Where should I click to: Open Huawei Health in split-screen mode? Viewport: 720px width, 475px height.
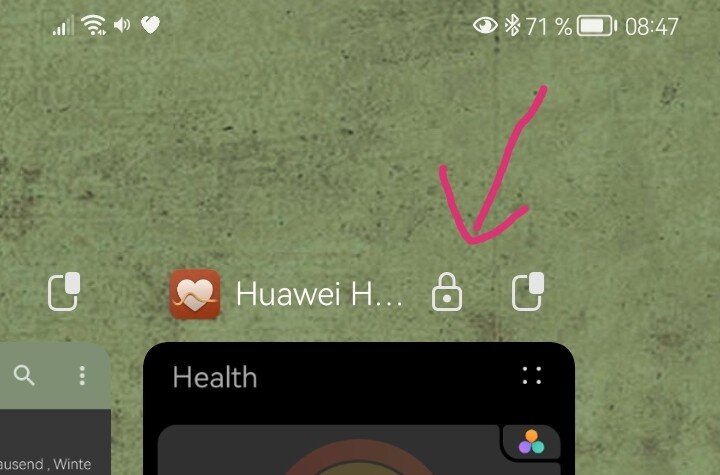point(527,293)
